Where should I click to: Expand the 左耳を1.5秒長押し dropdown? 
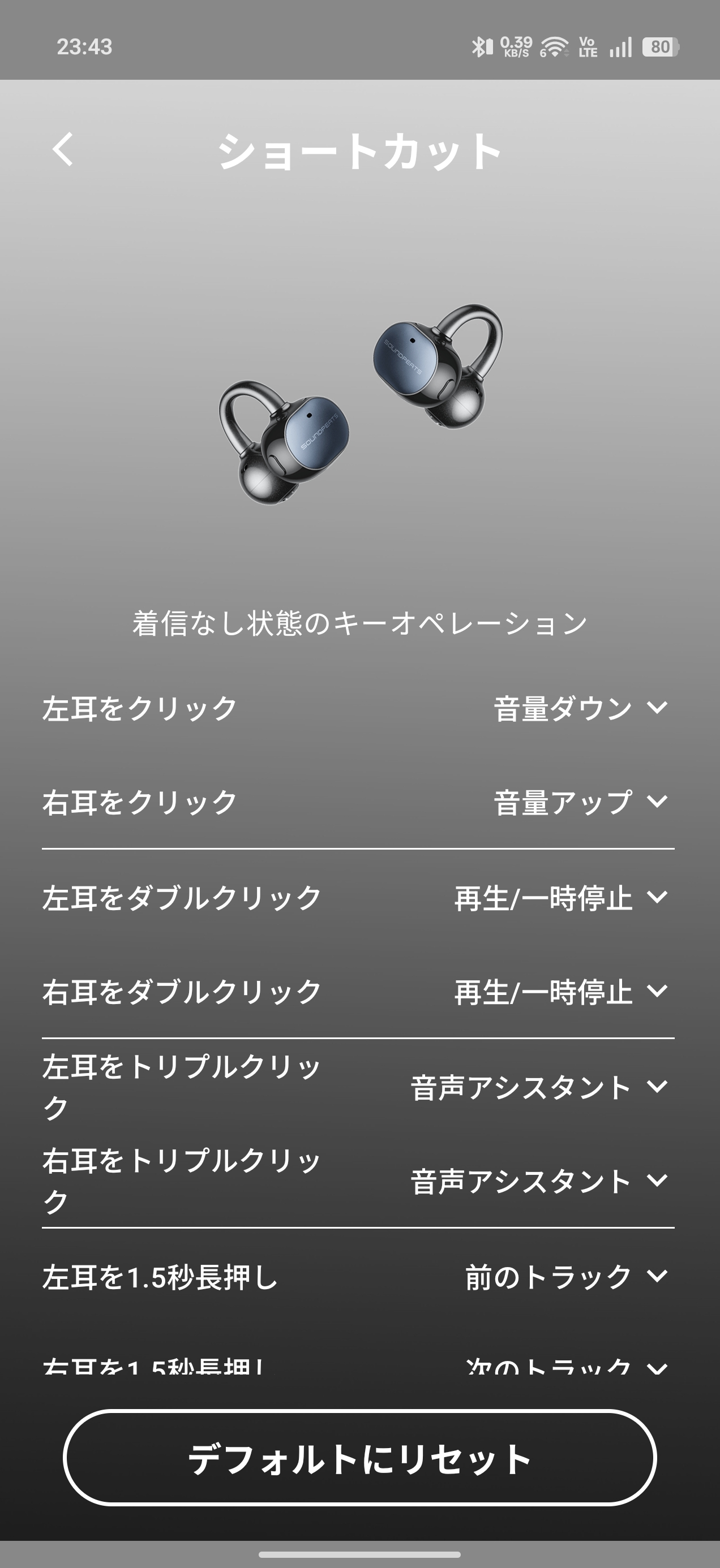coord(567,1277)
